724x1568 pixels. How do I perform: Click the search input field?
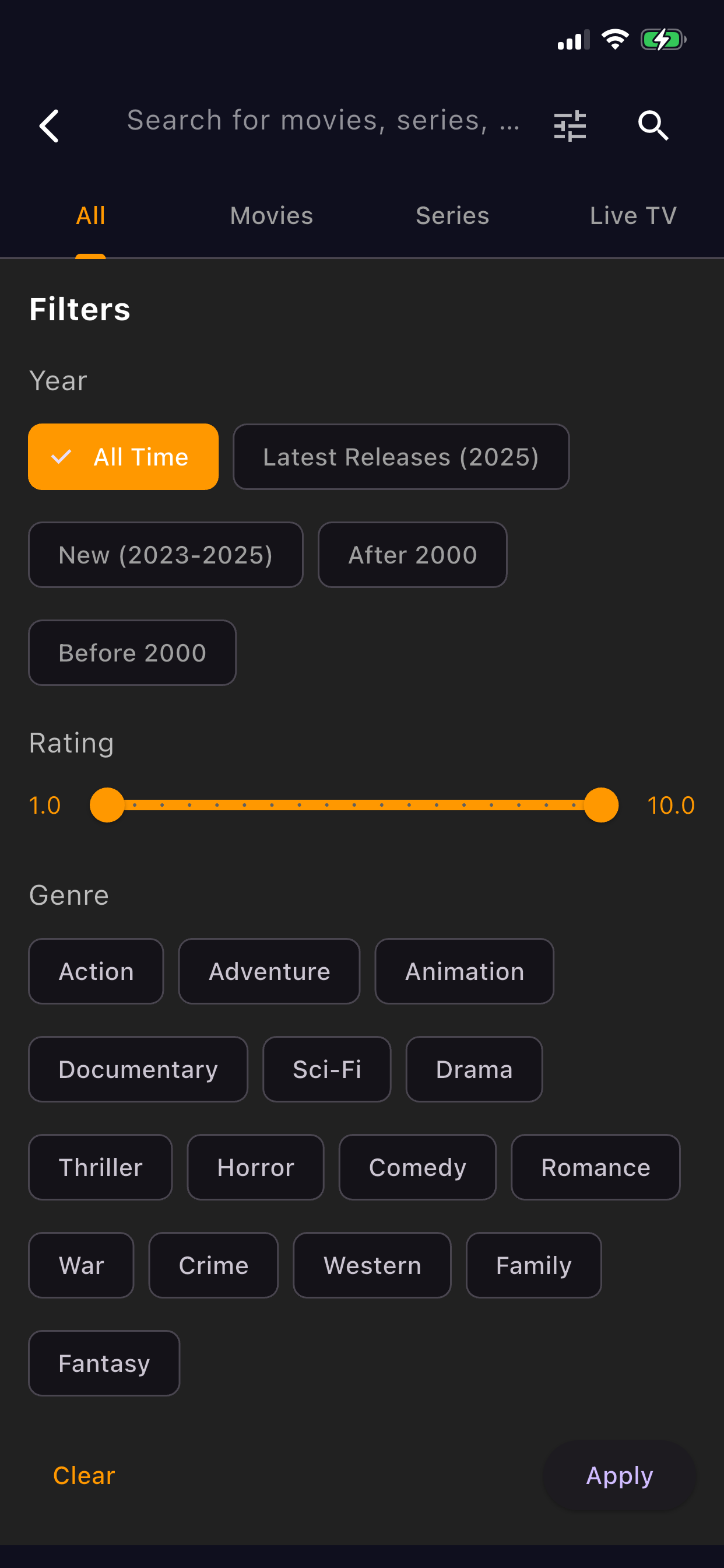pos(322,120)
